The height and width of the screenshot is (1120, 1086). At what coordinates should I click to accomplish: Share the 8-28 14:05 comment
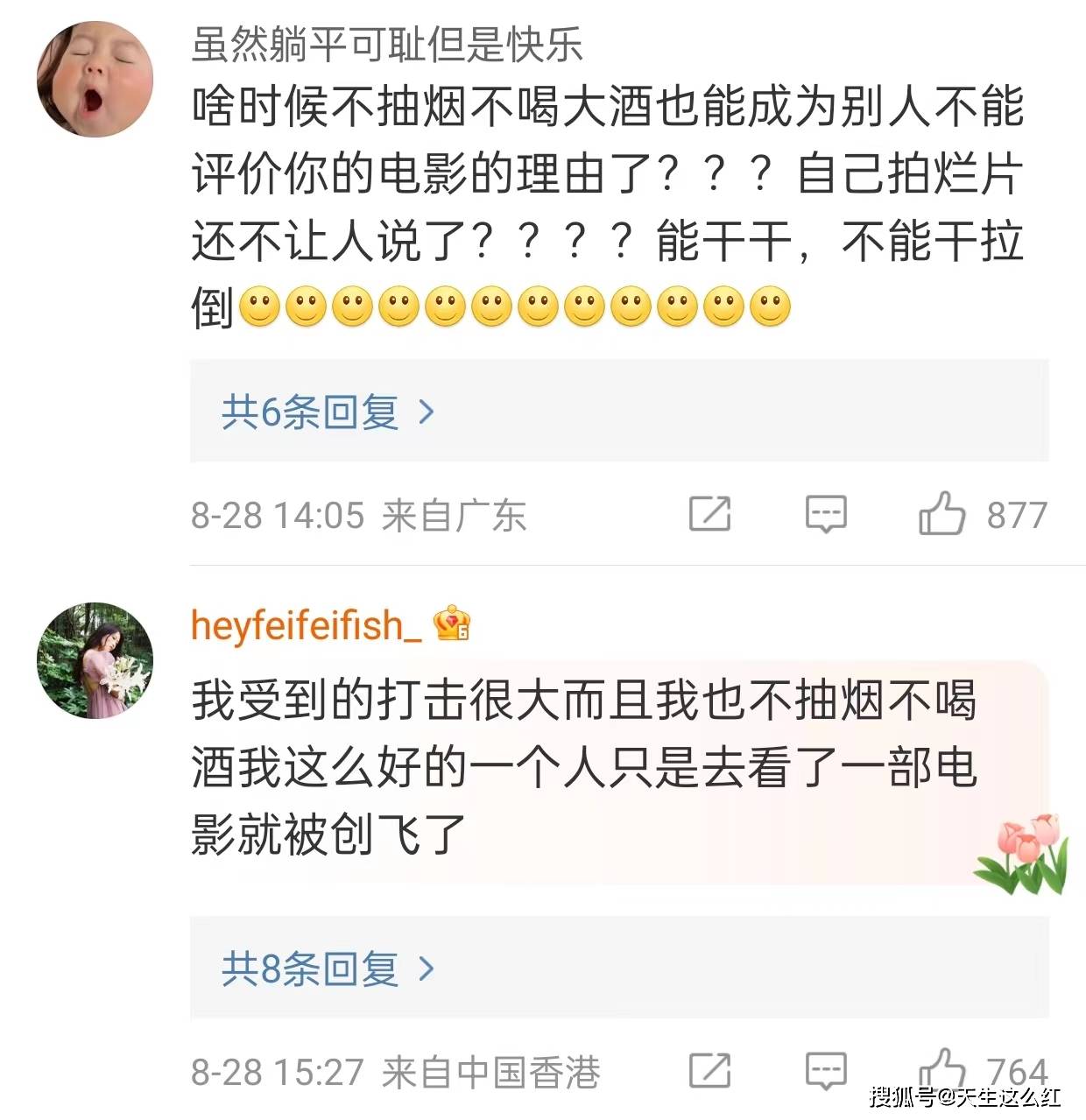pyautogui.click(x=709, y=514)
